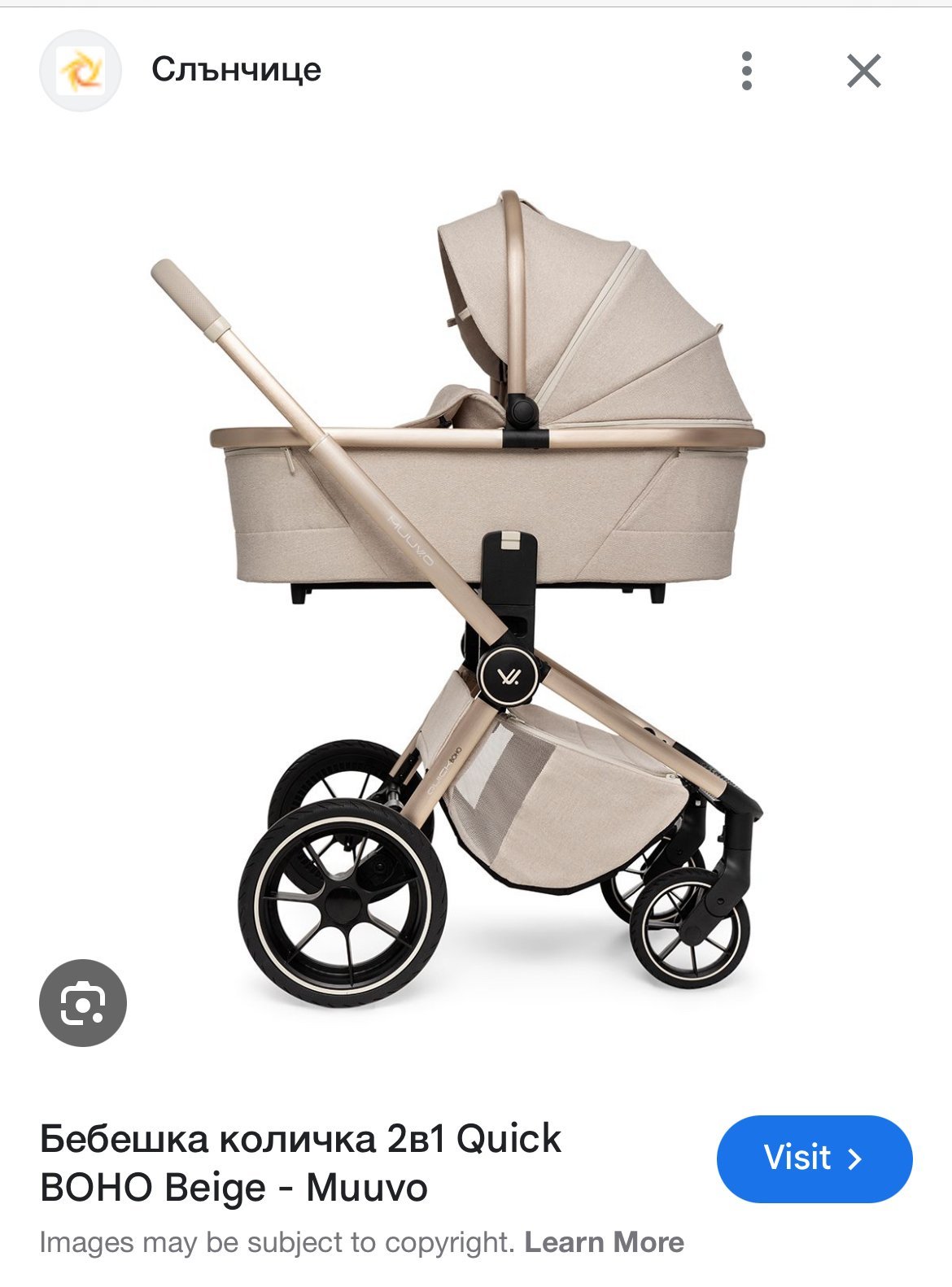
Task: Open the Quick BOHO Beige title
Action: tap(301, 1163)
